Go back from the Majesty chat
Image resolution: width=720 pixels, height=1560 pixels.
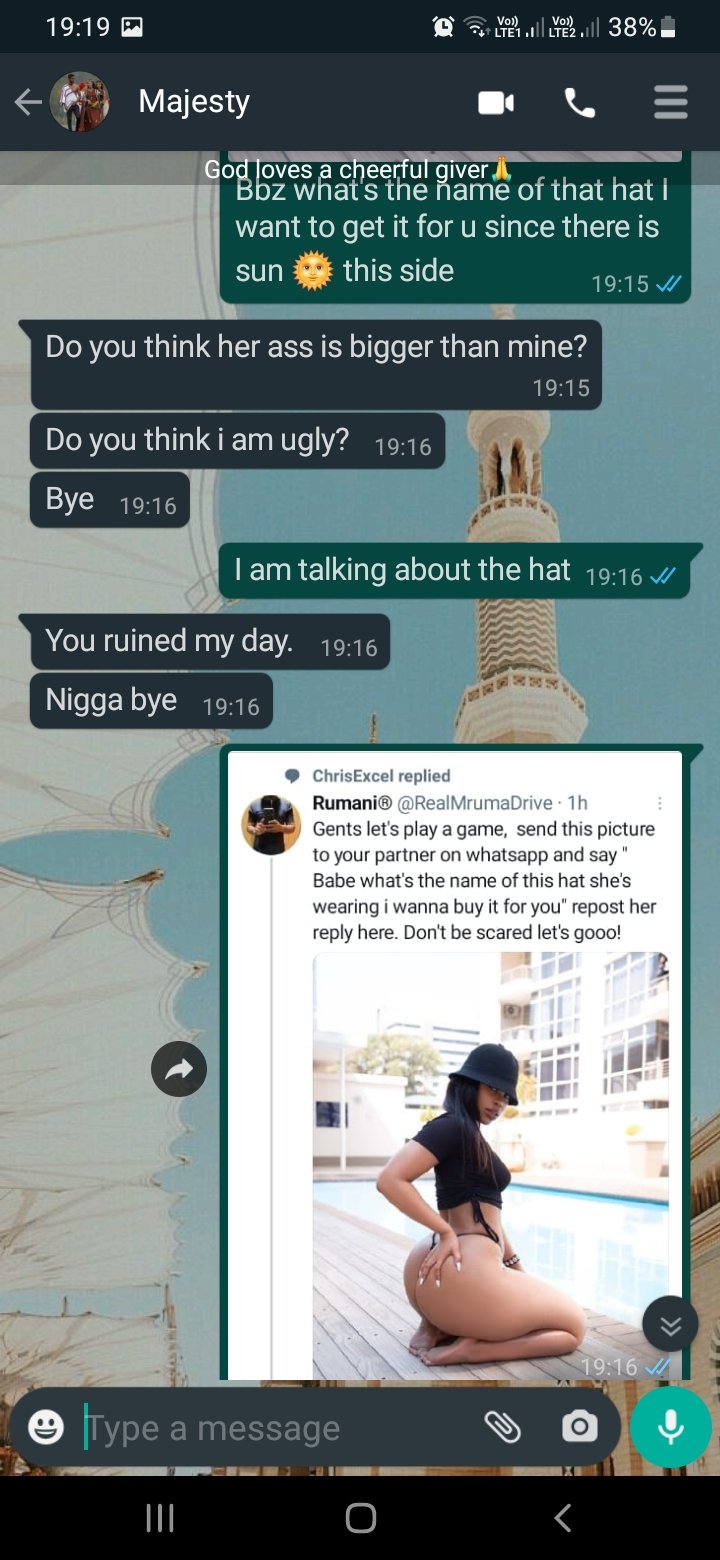tap(28, 102)
